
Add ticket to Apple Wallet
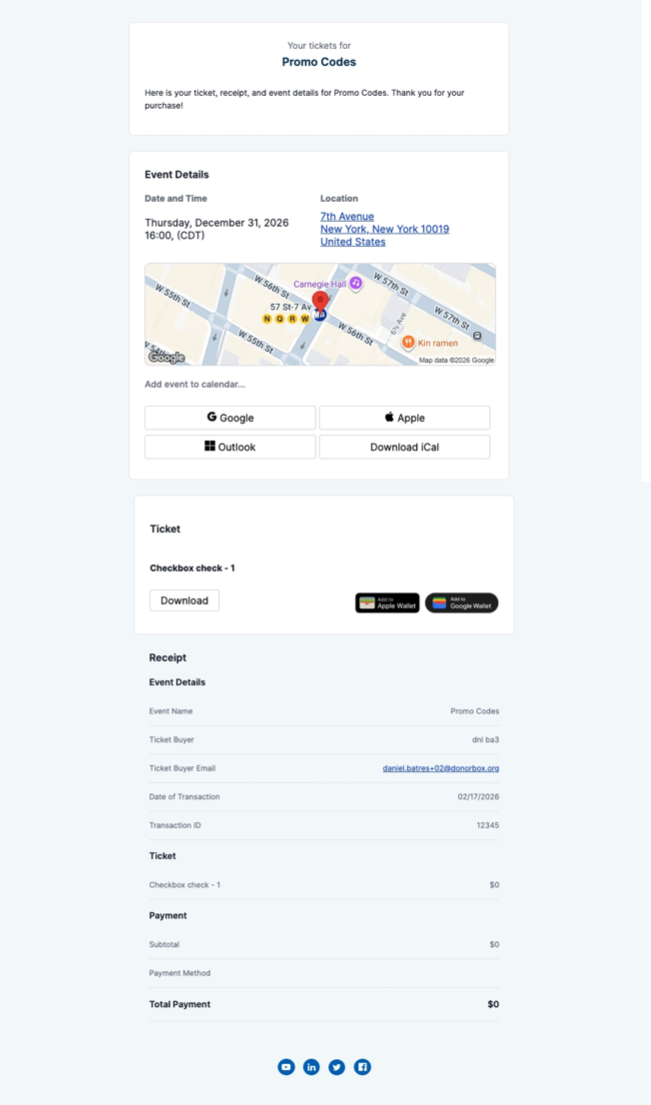coord(388,603)
